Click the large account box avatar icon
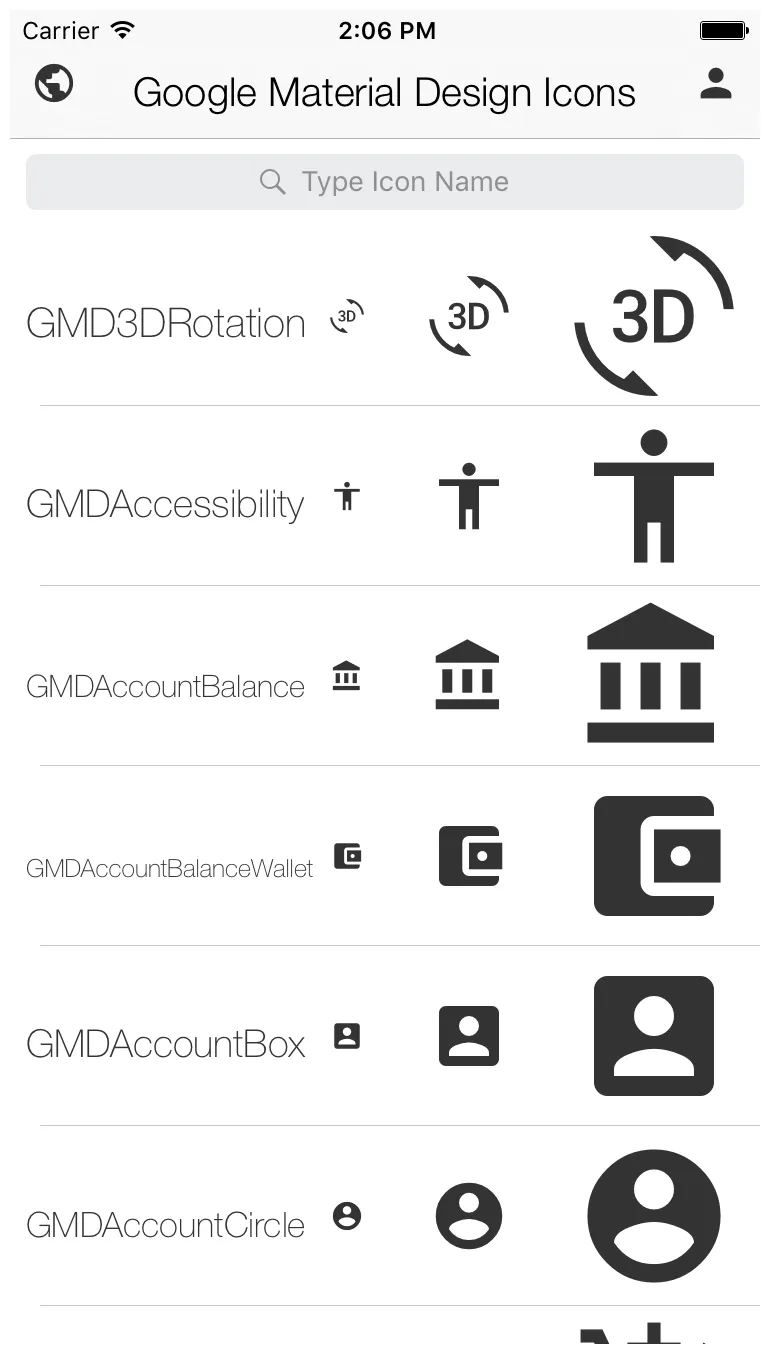This screenshot has height=1354, width=770. click(653, 1035)
